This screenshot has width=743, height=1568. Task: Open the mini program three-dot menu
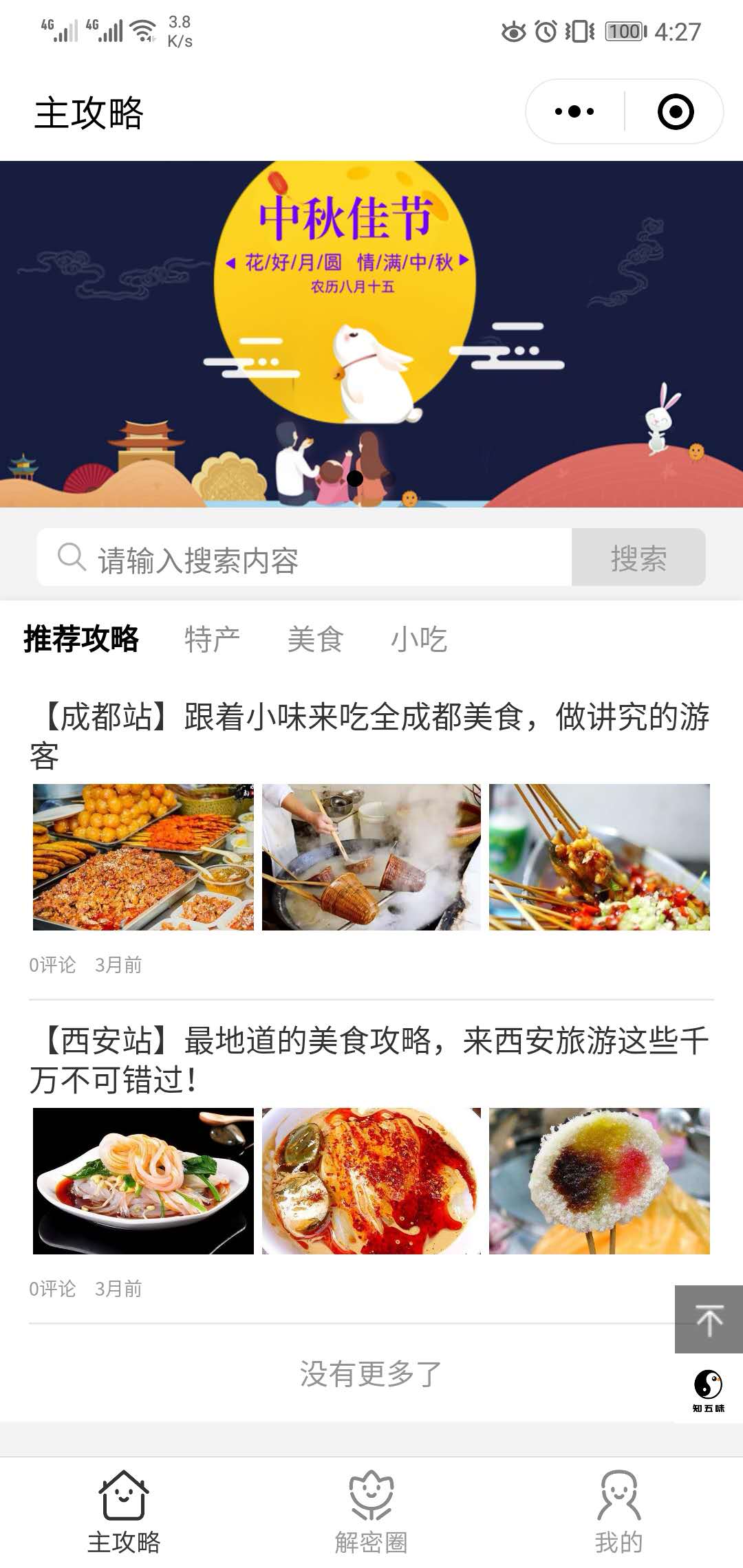point(574,111)
